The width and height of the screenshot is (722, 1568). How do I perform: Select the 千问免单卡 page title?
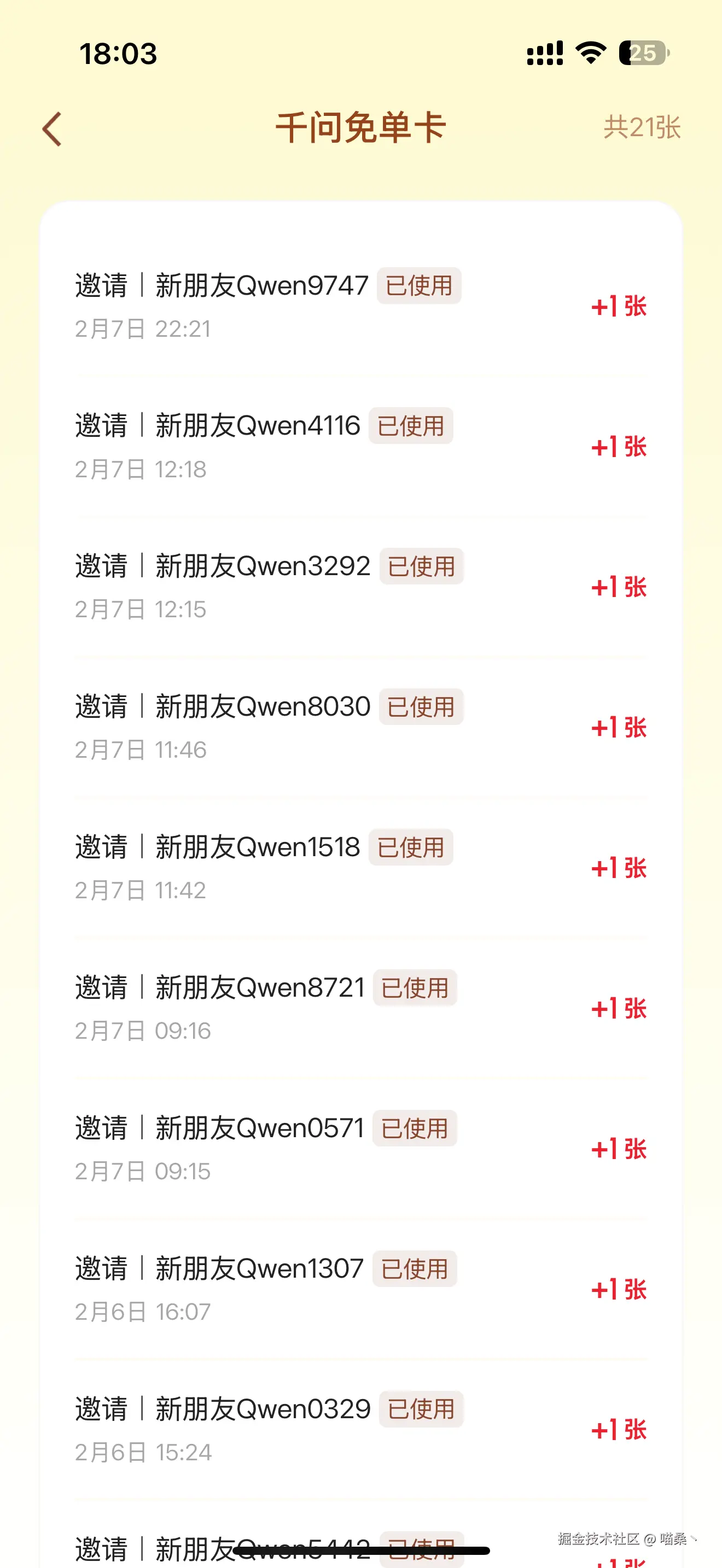(x=361, y=128)
